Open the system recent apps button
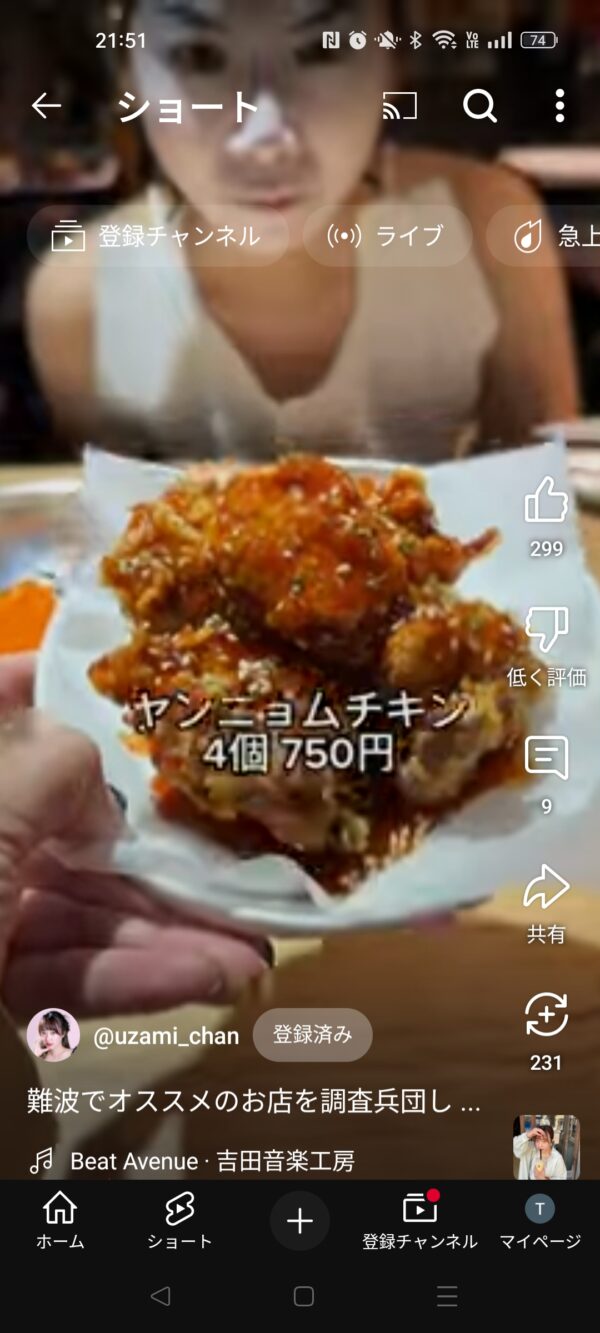Screen dimensions: 600x1333 [447, 1296]
